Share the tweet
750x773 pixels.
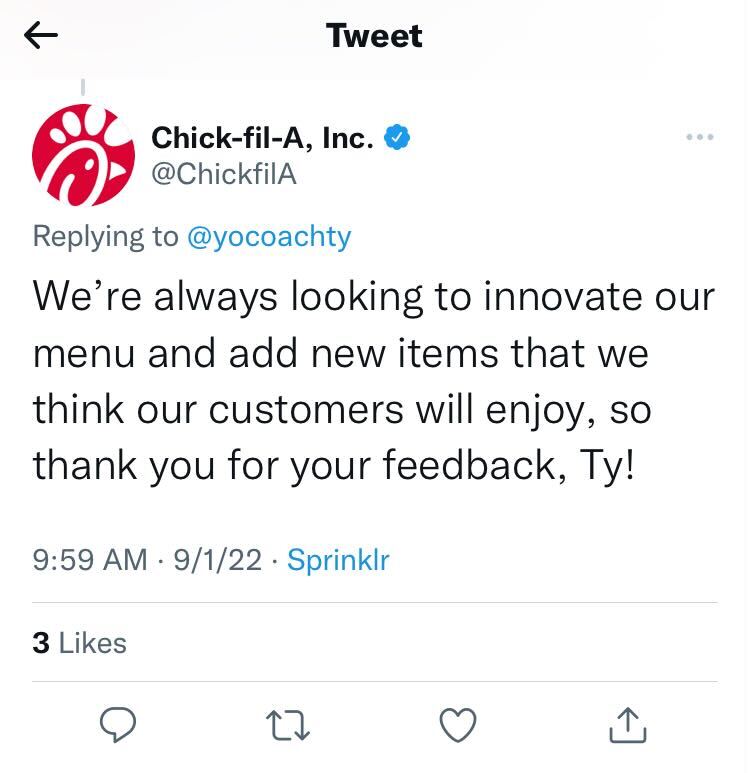click(627, 725)
